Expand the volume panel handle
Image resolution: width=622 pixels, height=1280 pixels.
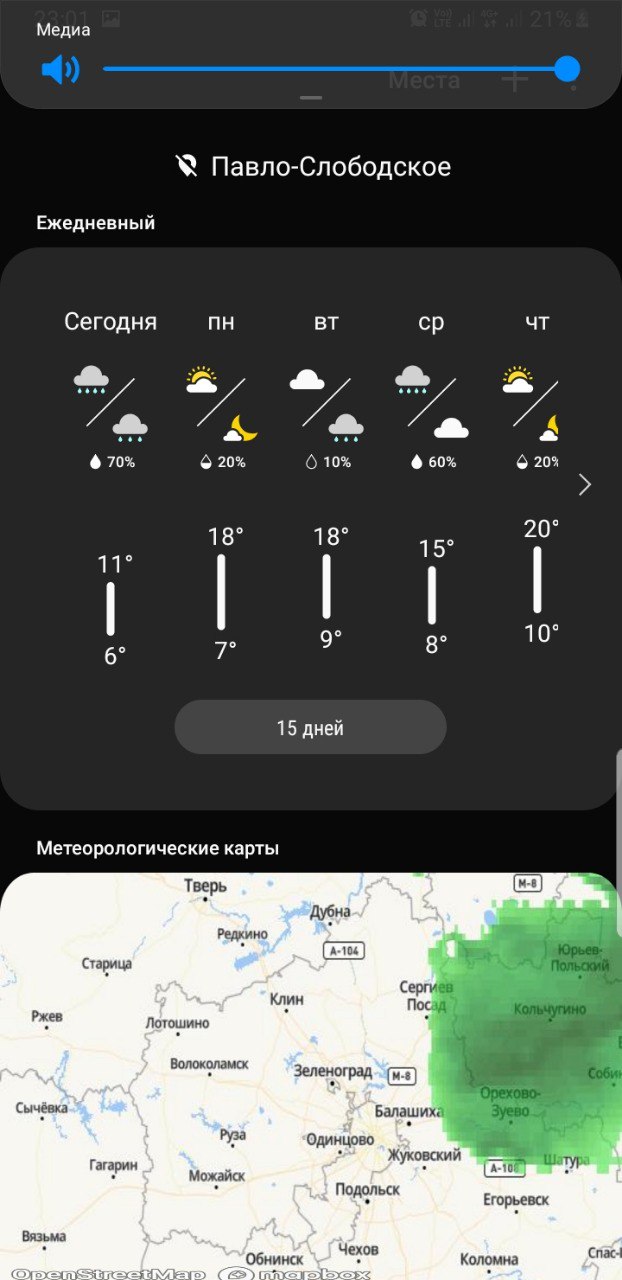click(311, 98)
